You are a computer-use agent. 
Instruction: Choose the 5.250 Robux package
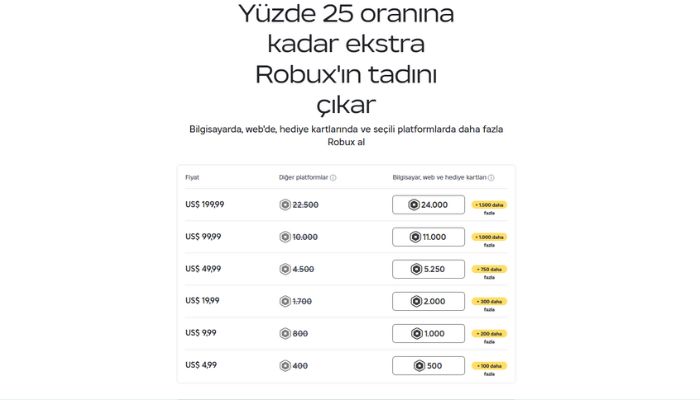[428, 269]
